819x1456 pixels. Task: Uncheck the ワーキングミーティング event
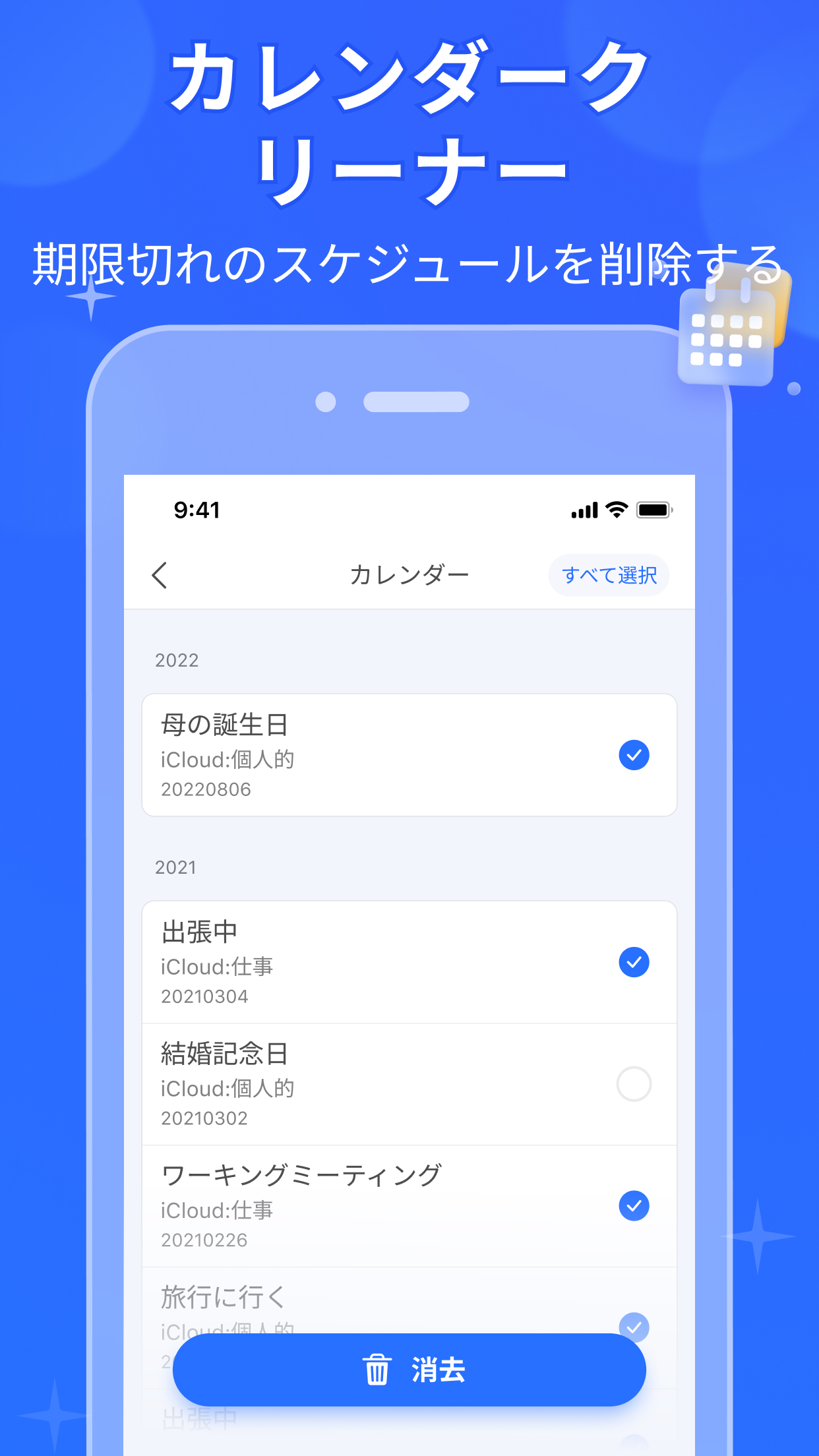click(634, 1206)
